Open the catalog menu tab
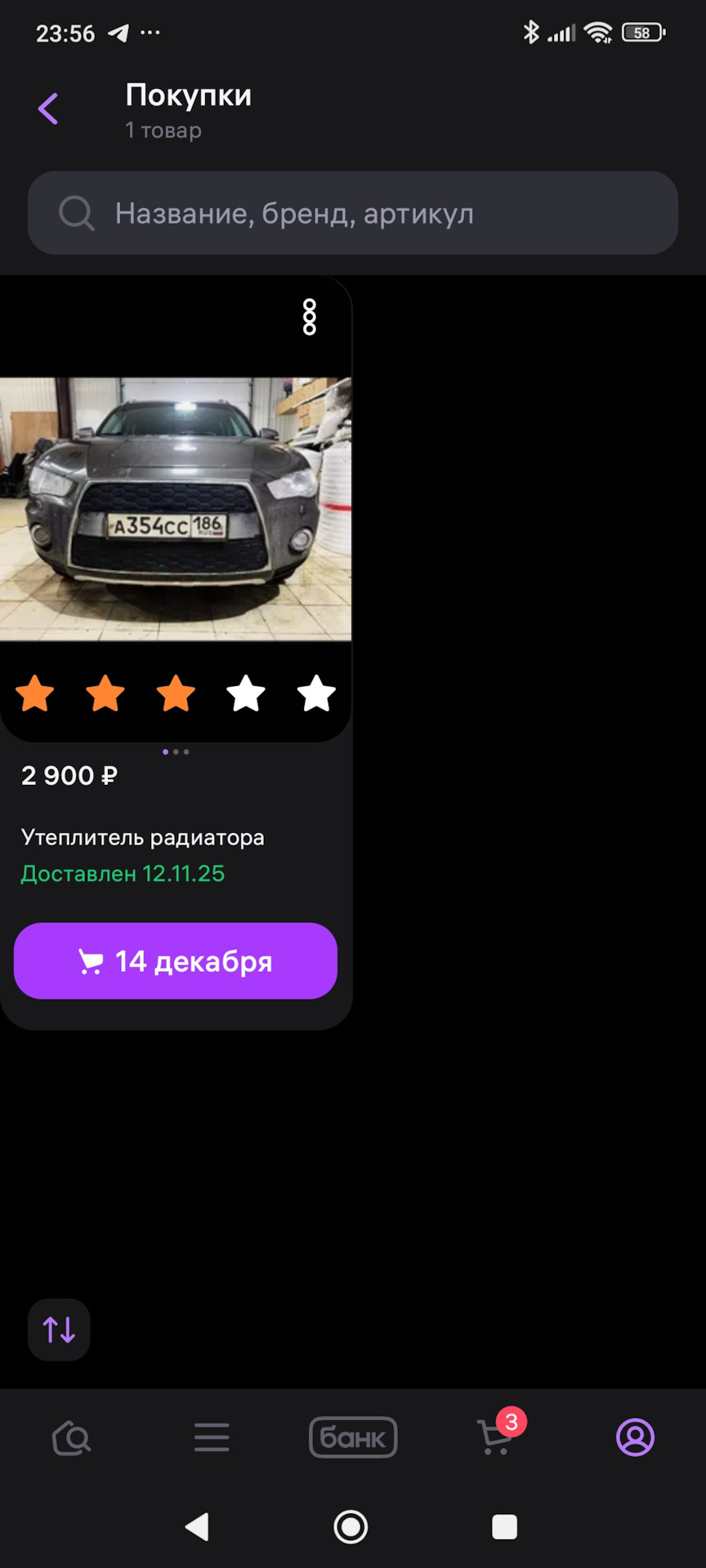This screenshot has height=1568, width=706. [212, 1437]
